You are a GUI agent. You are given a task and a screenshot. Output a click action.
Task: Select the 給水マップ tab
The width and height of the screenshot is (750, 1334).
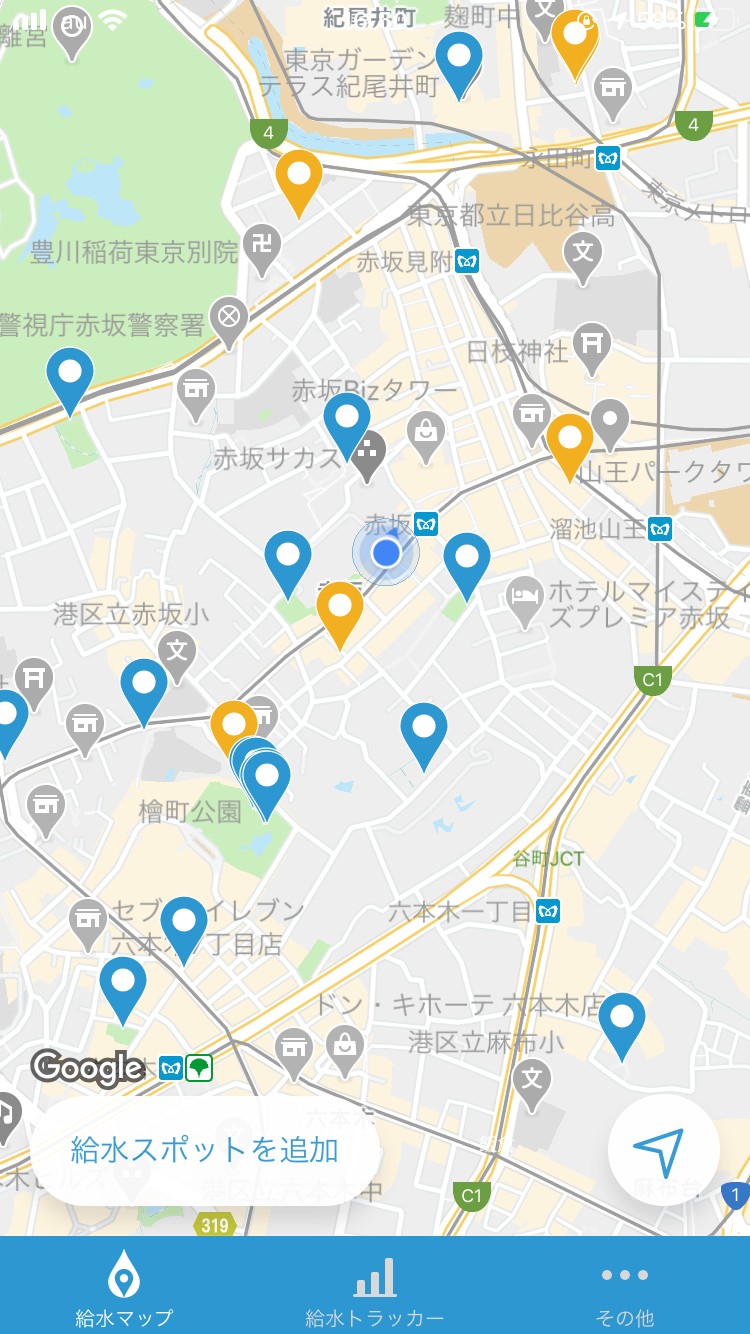[124, 1290]
